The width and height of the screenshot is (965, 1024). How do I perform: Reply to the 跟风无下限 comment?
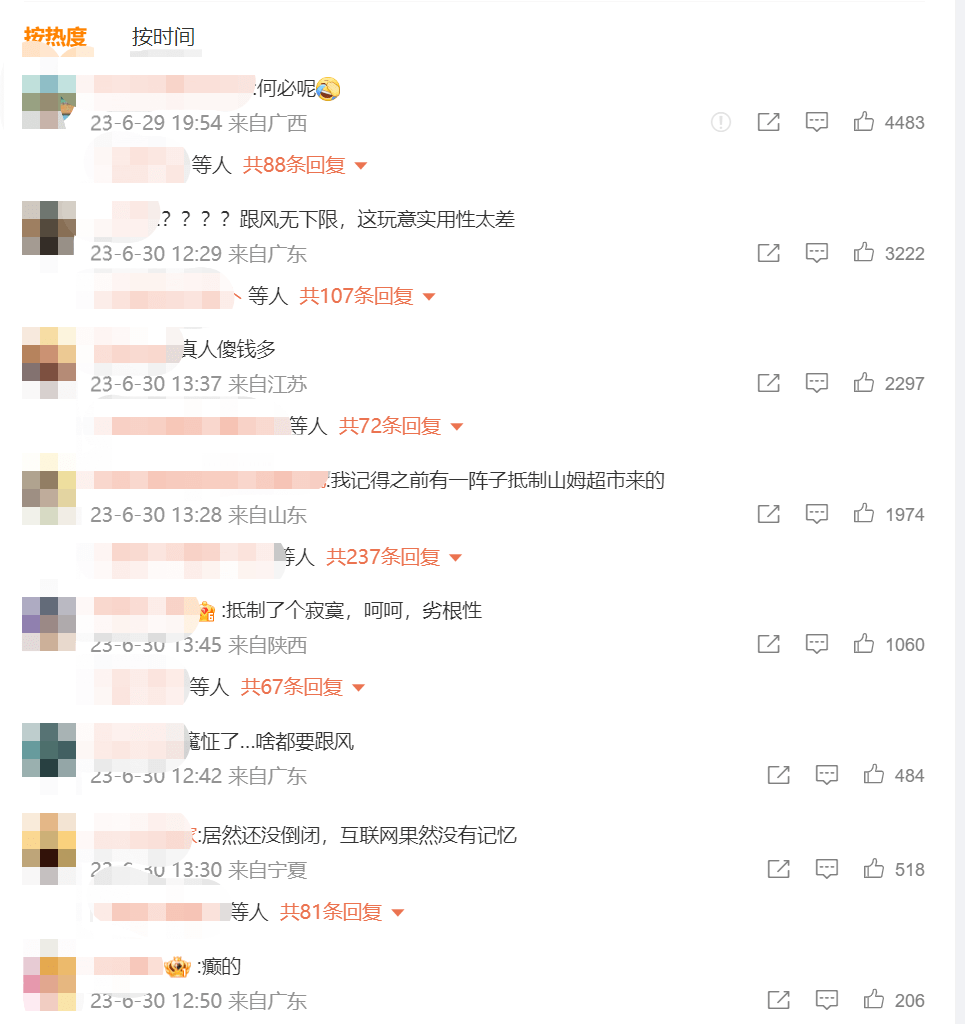tap(817, 253)
